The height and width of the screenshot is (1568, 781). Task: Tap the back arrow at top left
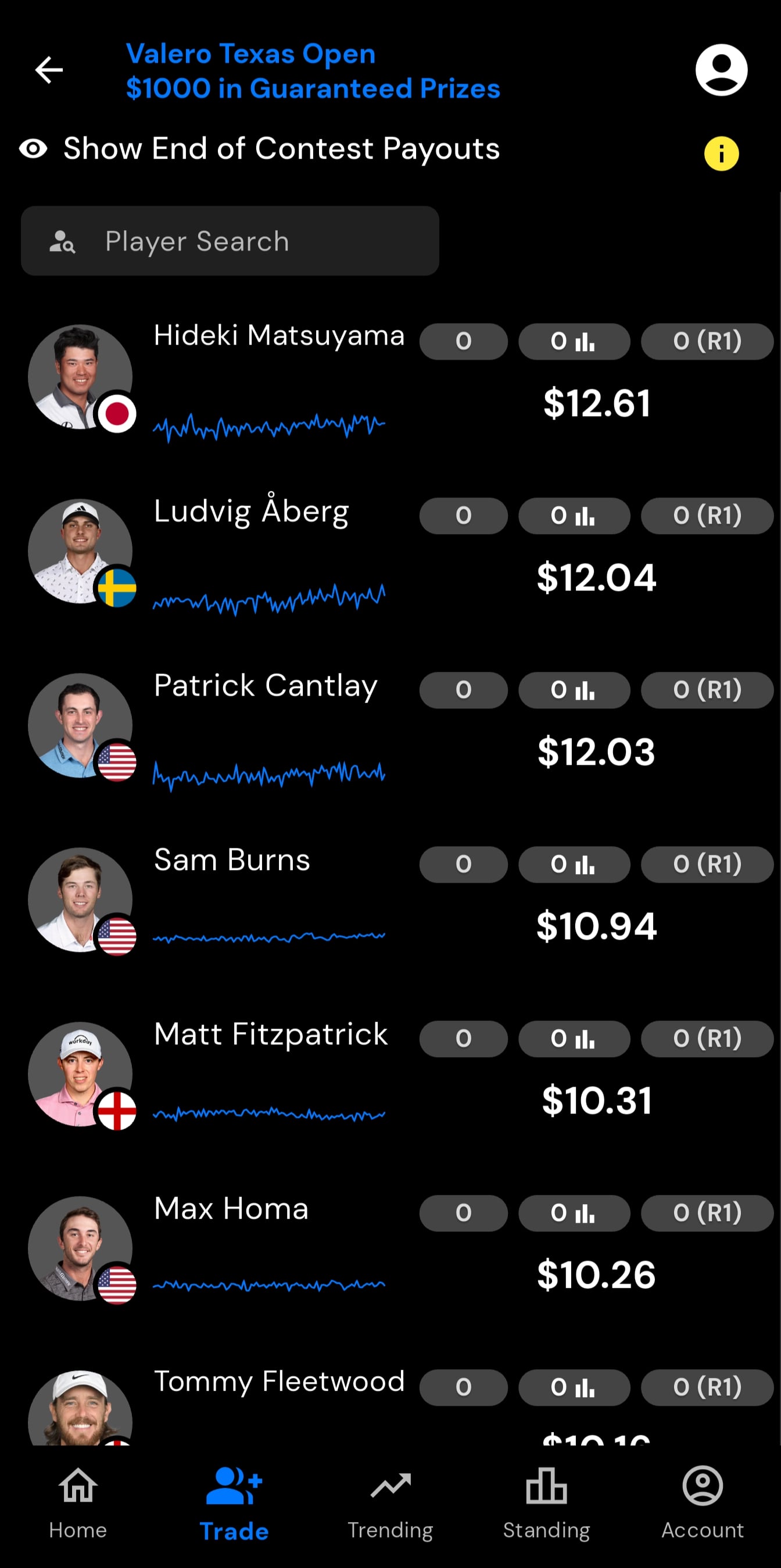point(48,69)
